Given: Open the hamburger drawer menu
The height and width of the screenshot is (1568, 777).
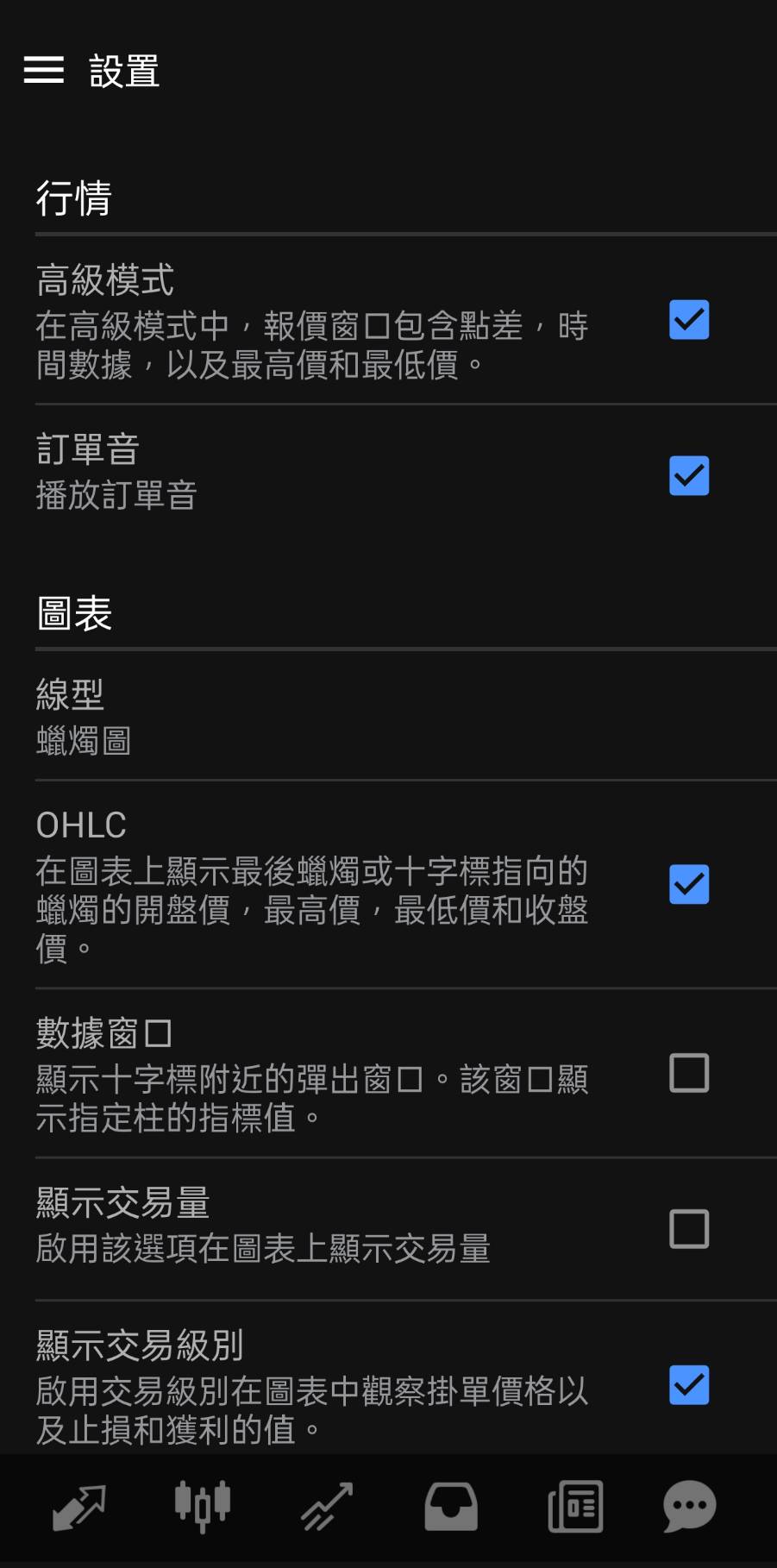Looking at the screenshot, I should [44, 70].
